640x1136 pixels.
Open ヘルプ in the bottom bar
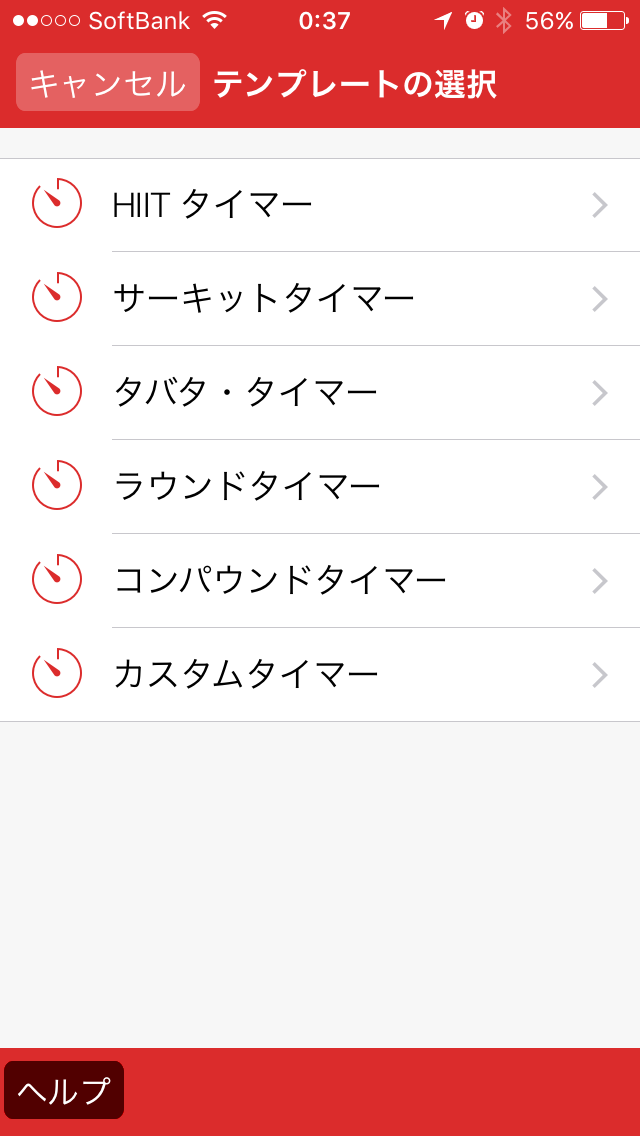tap(64, 1090)
